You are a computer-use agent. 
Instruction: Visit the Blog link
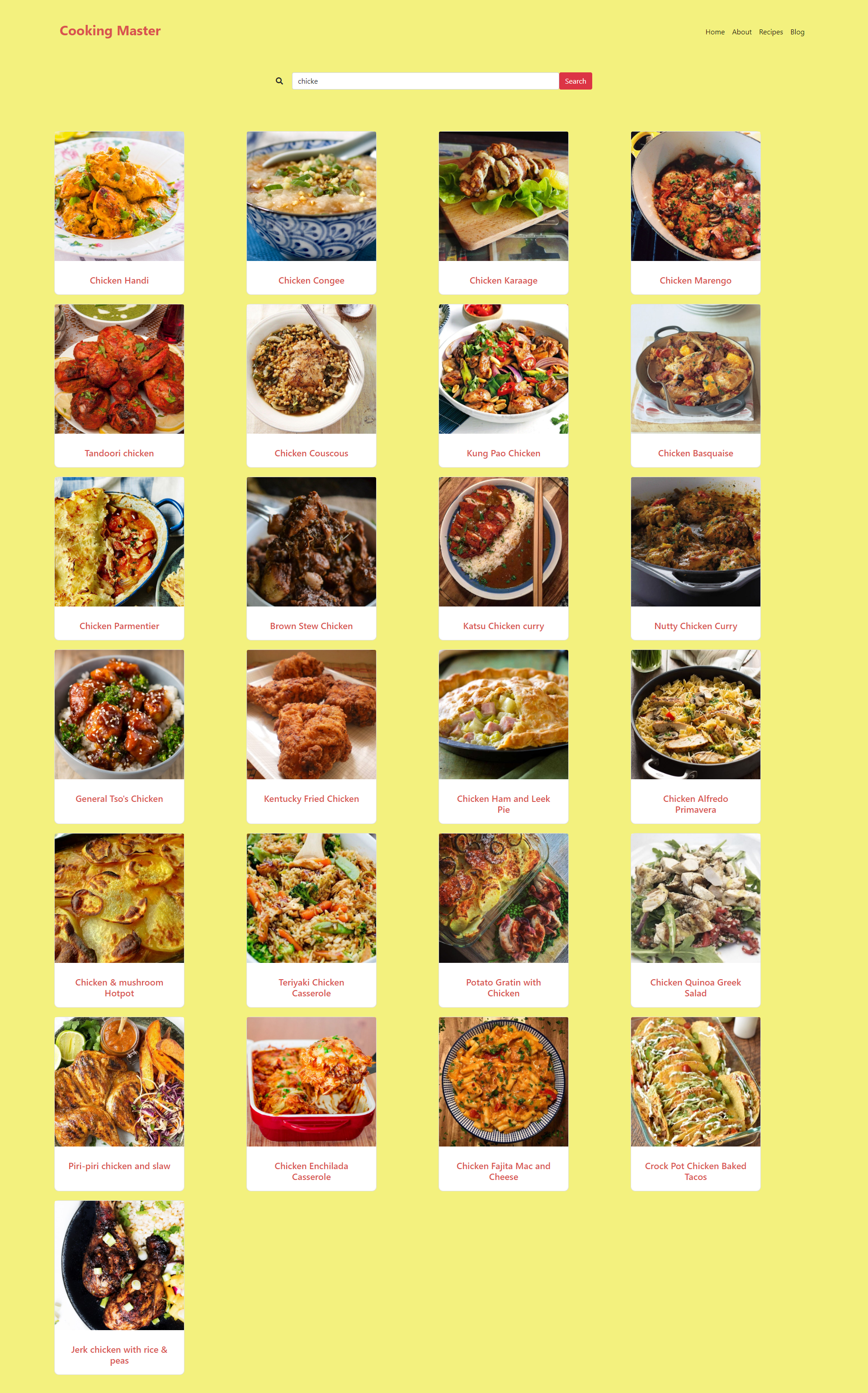coord(797,32)
